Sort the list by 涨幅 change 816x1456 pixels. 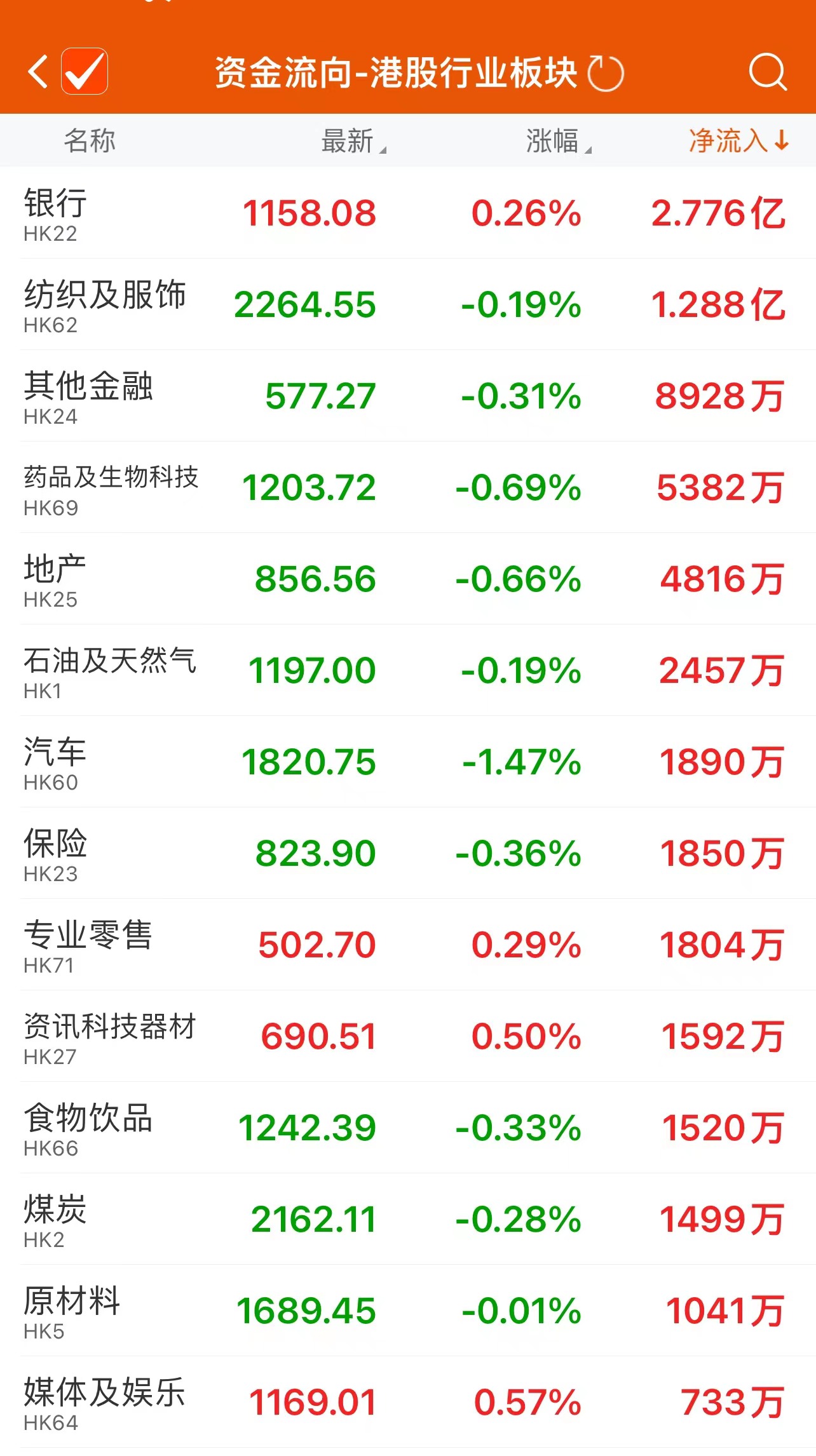[x=557, y=141]
